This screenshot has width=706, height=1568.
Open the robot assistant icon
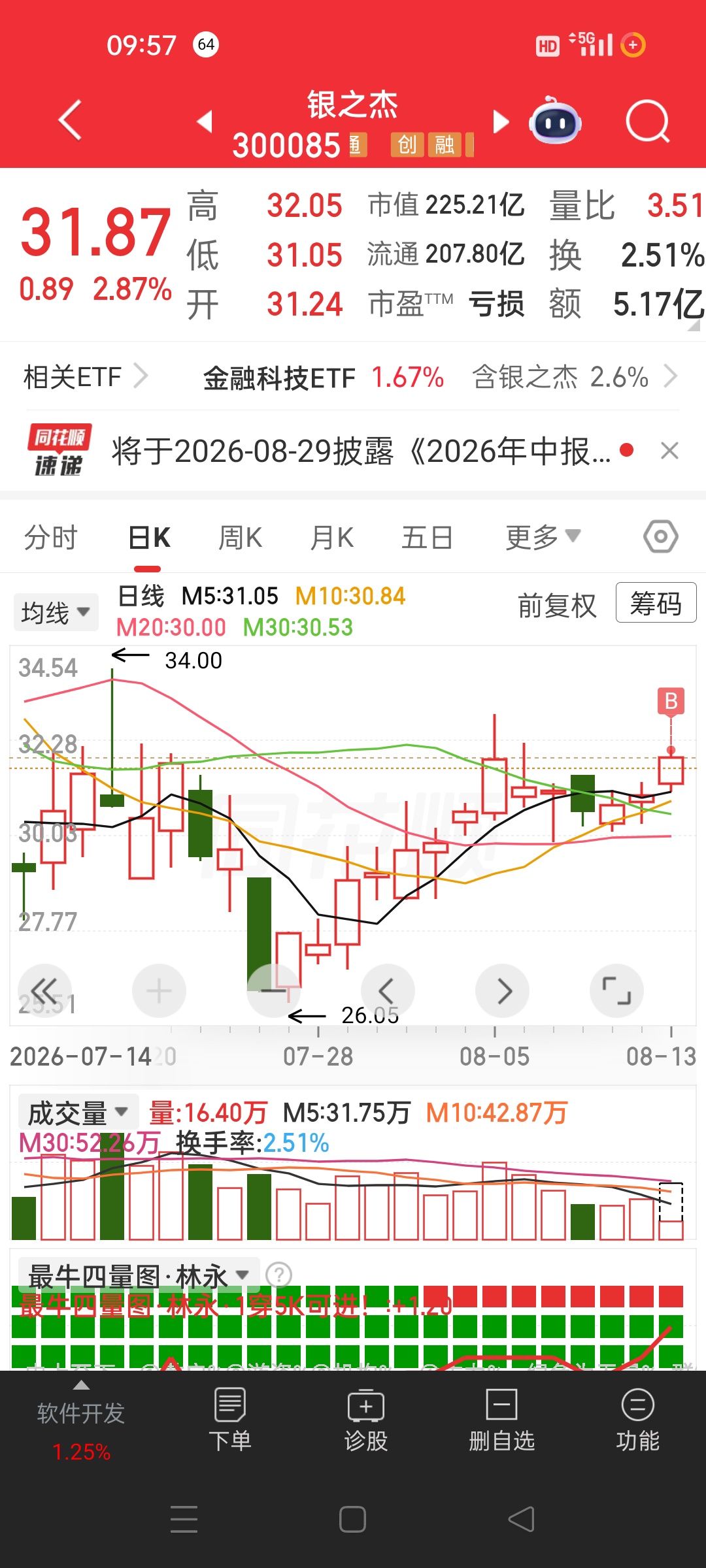[555, 121]
